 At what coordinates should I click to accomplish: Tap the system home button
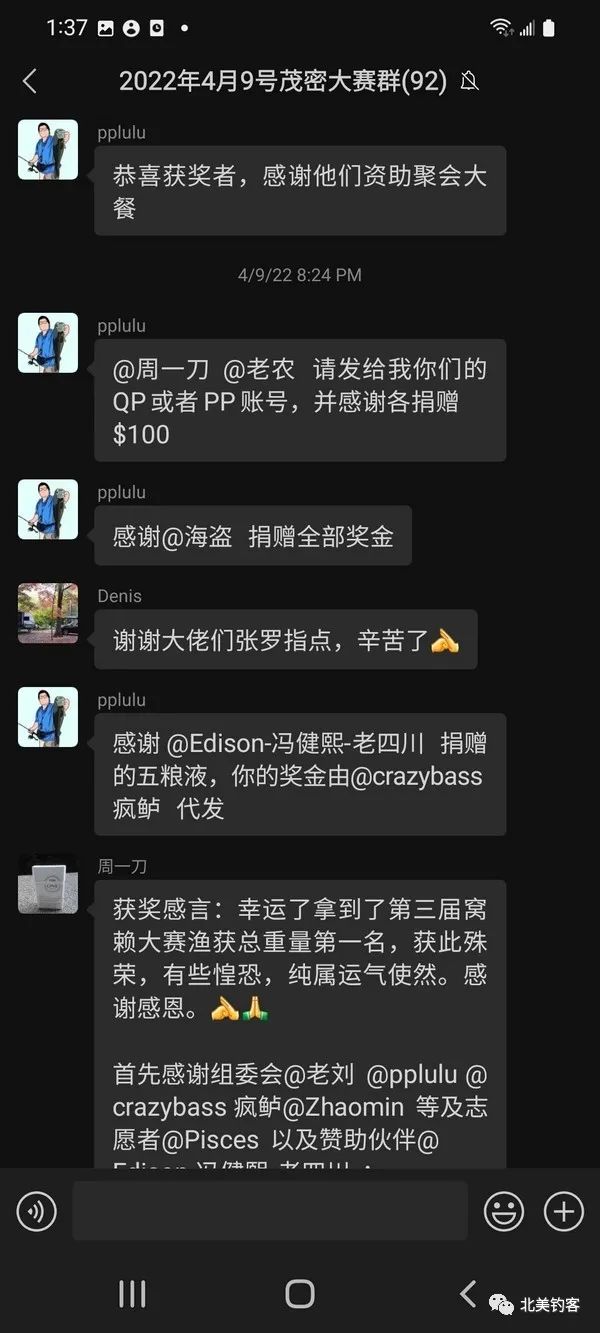click(300, 1294)
